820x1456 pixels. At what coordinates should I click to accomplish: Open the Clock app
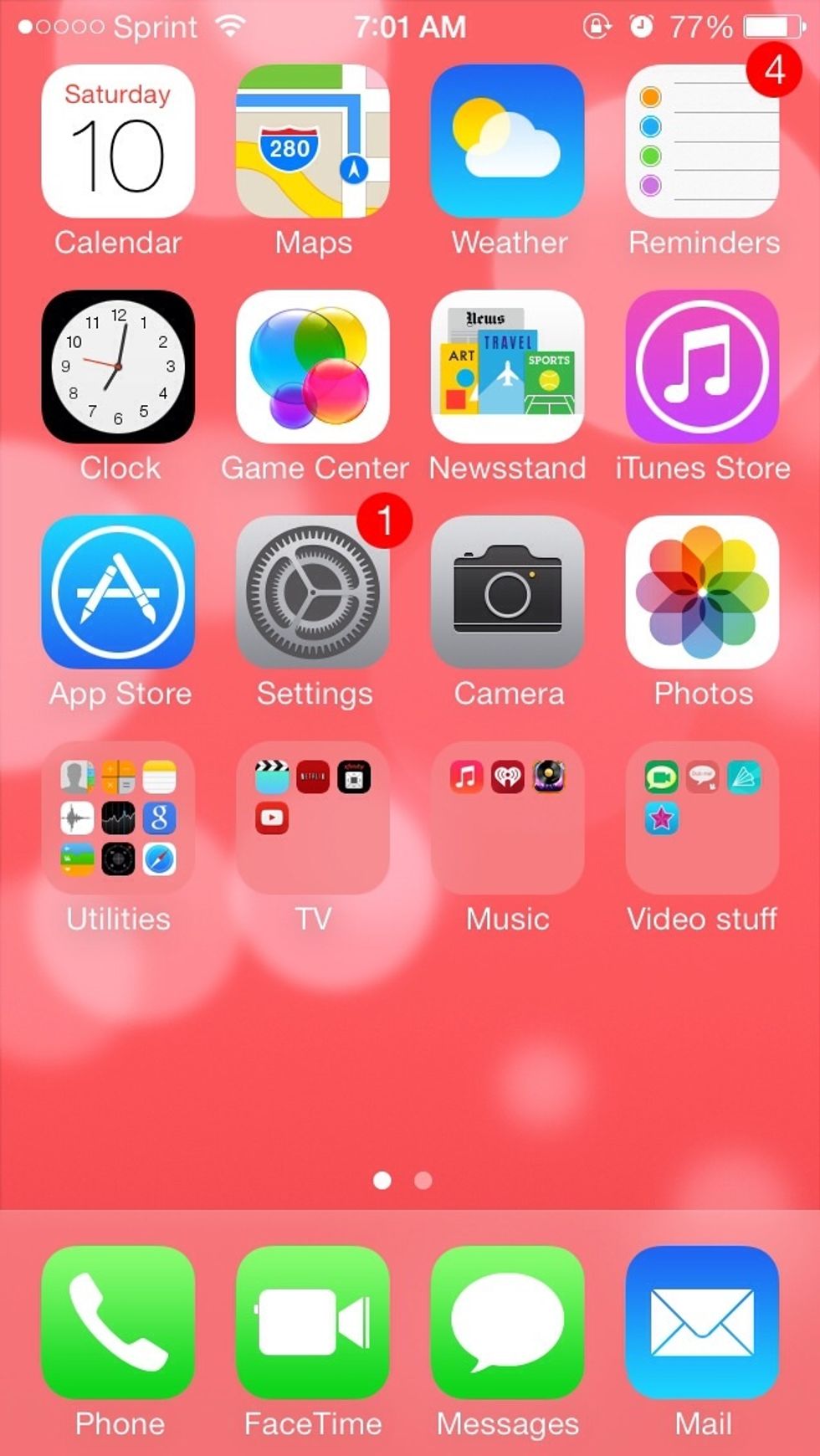click(117, 366)
